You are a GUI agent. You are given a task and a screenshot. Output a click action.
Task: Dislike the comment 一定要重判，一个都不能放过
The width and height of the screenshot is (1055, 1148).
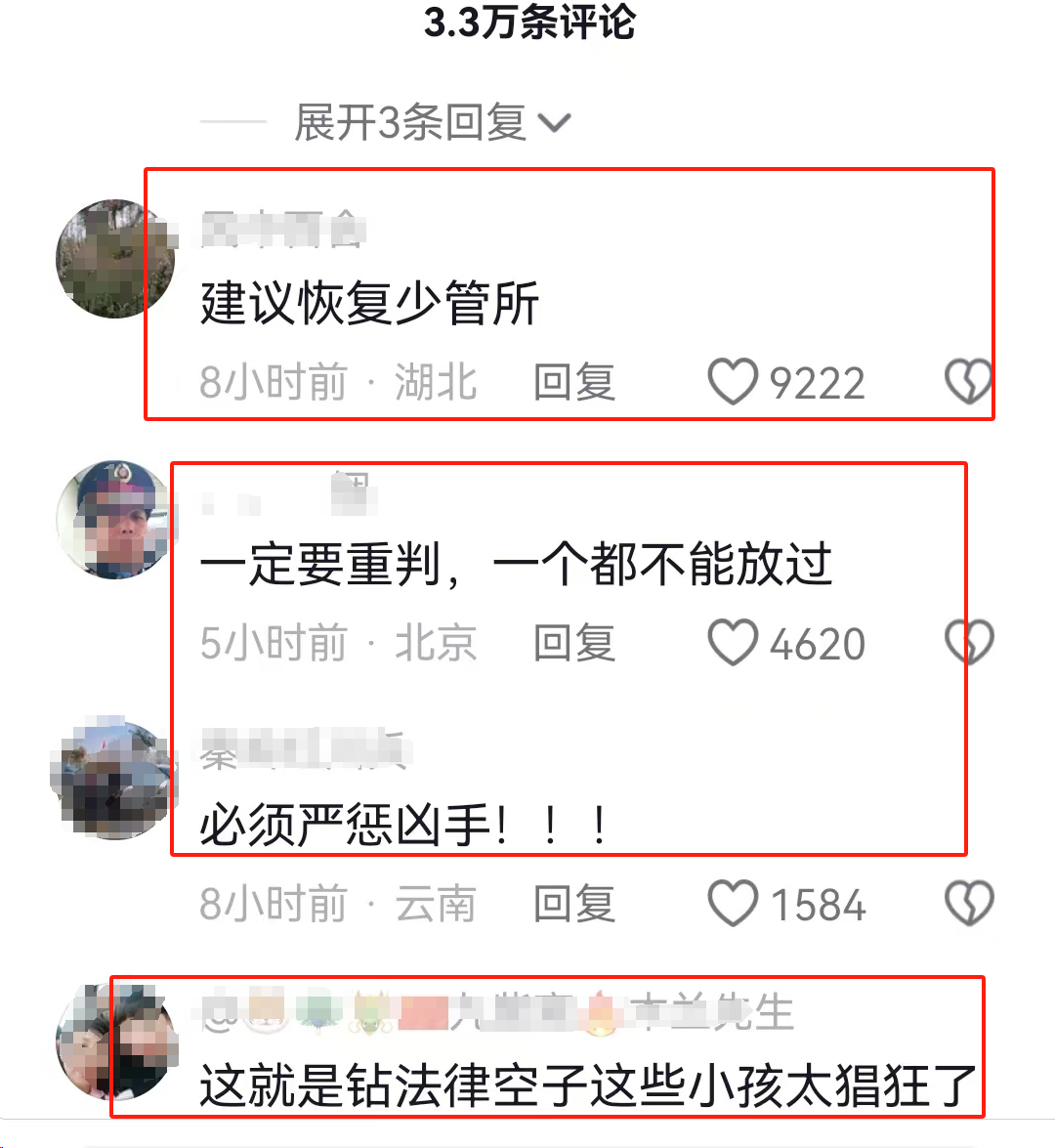(968, 643)
